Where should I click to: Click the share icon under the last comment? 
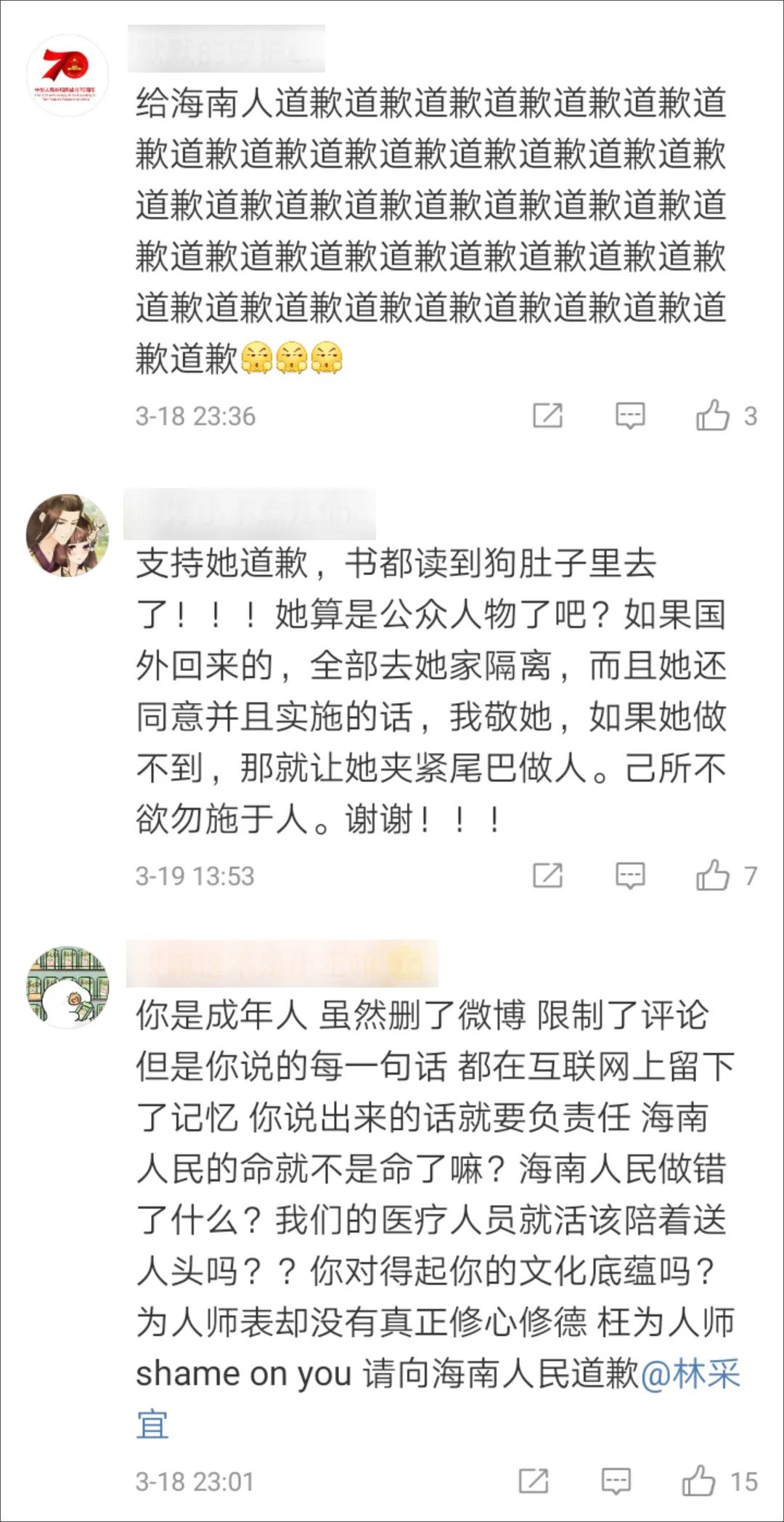[x=535, y=1483]
